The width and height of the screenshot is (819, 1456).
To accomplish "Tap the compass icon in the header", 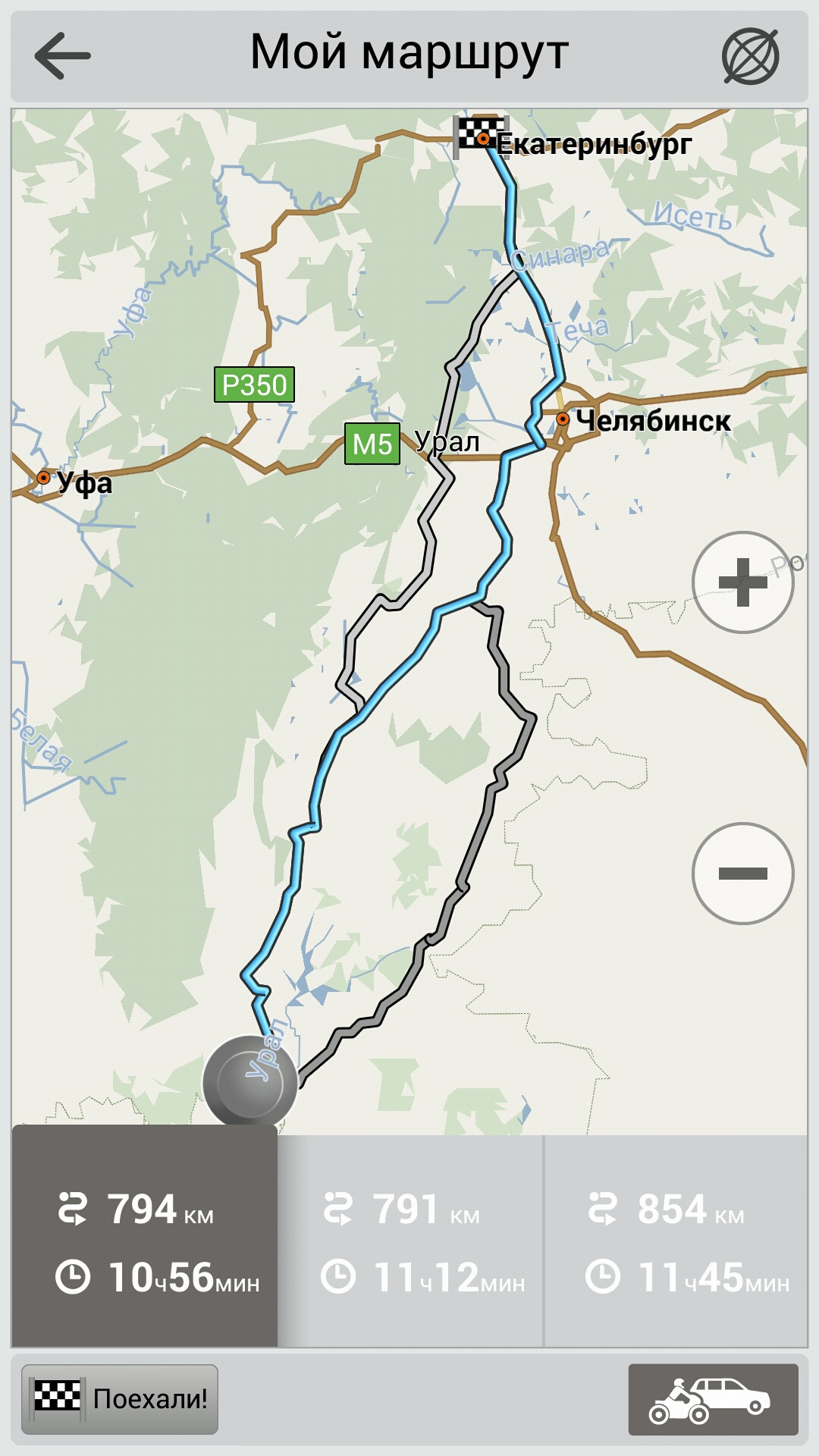I will coord(750,56).
